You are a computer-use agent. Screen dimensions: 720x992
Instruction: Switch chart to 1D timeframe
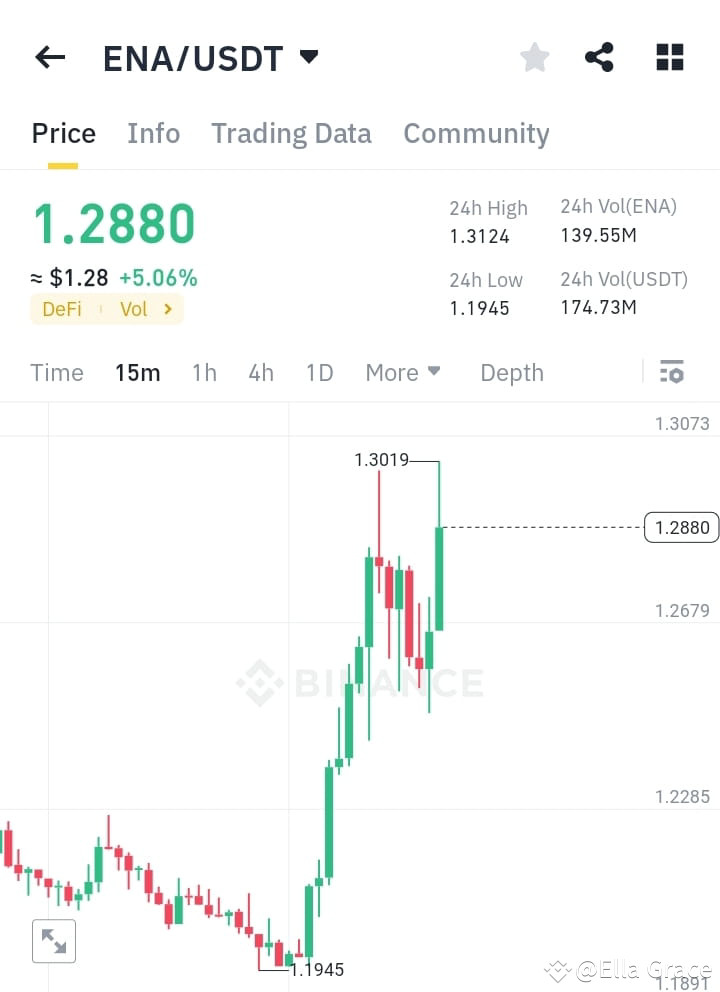tap(319, 372)
